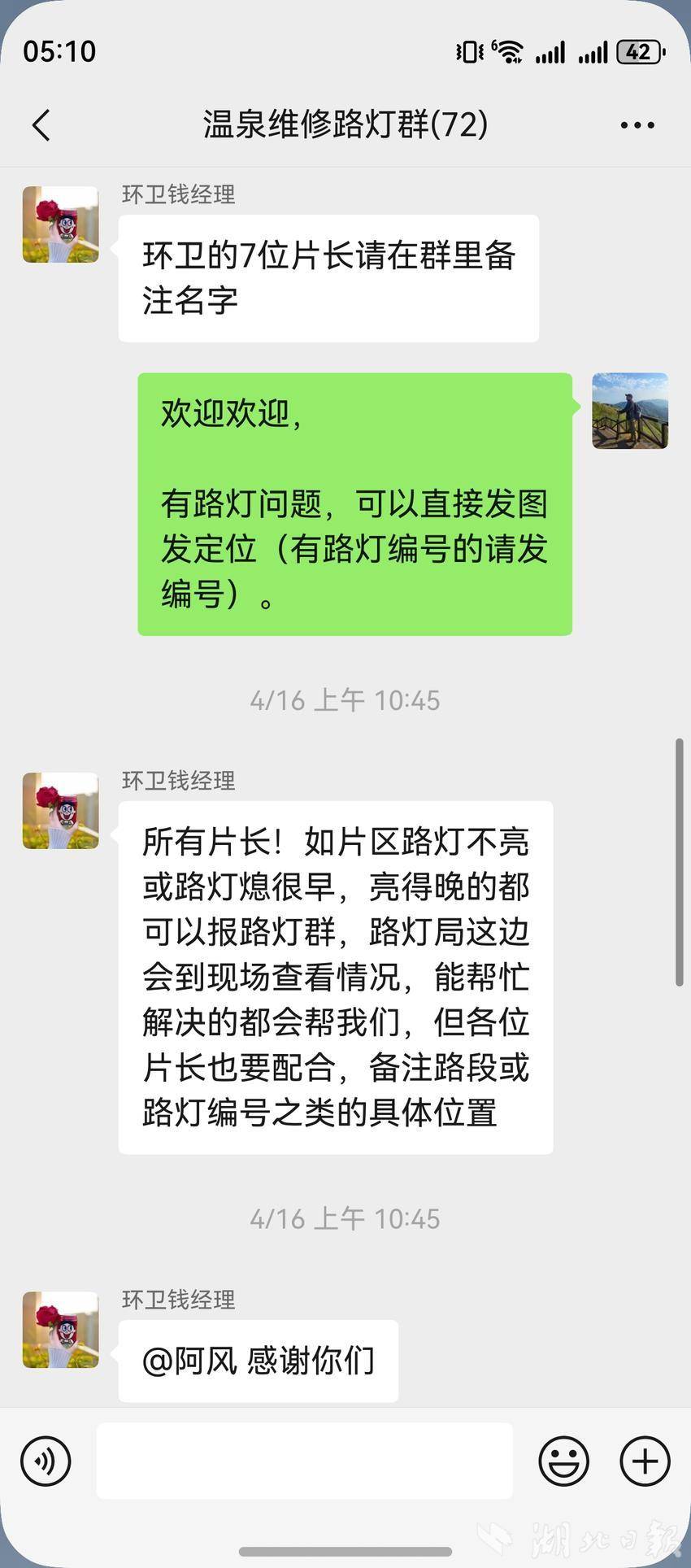Switch to voice message input
This screenshot has width=691, height=1568.
(46, 1461)
